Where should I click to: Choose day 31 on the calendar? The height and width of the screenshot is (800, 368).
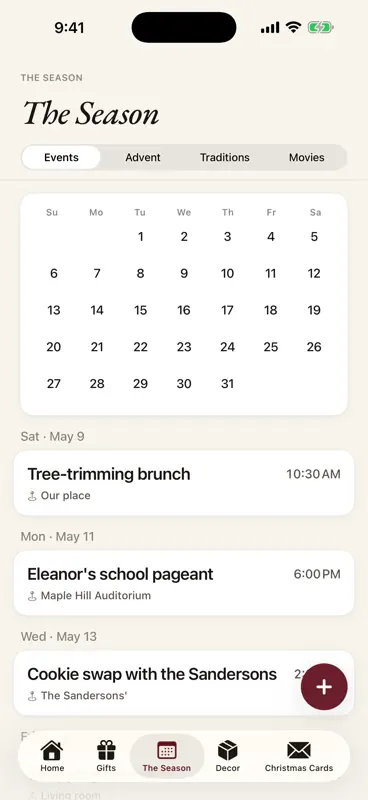(x=227, y=384)
